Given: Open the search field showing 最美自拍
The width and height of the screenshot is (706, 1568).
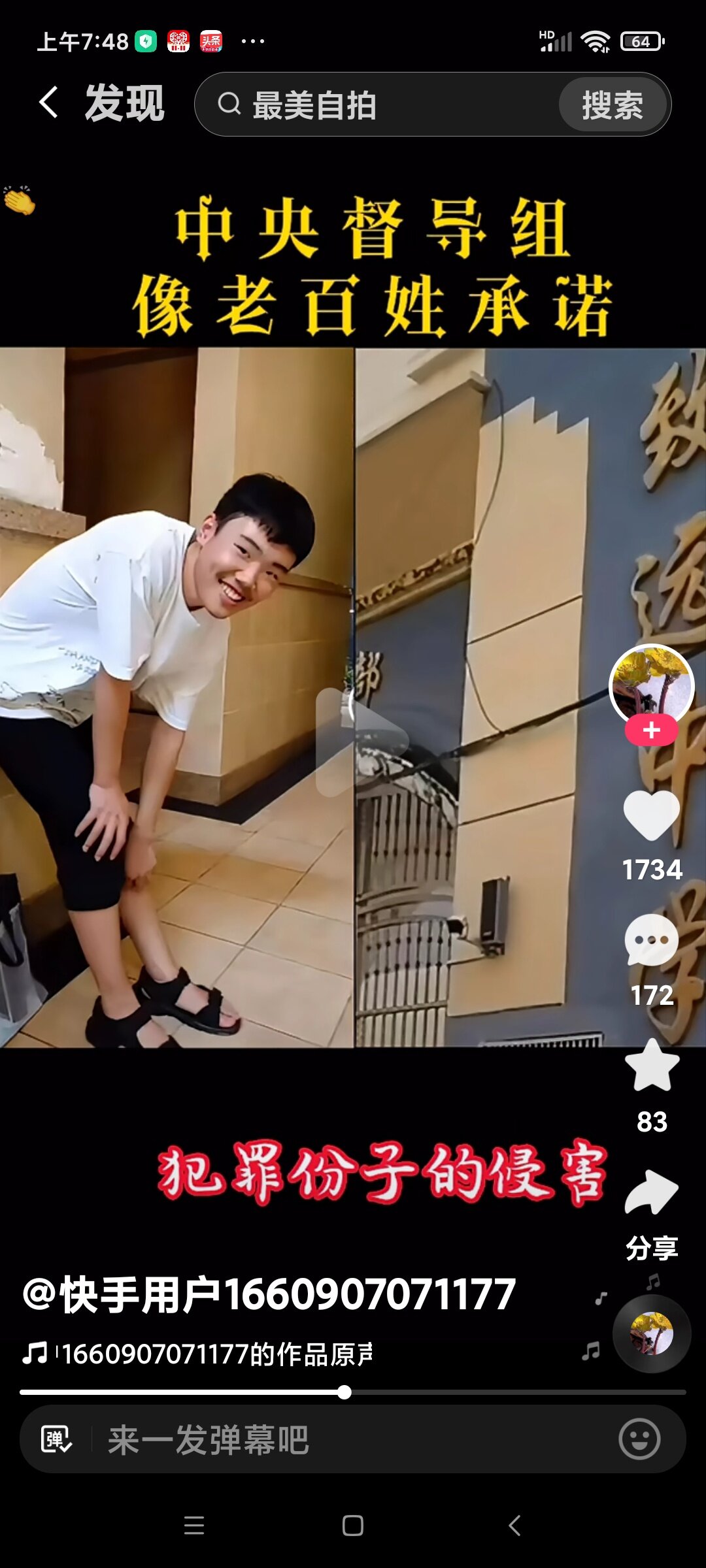Looking at the screenshot, I should [x=386, y=105].
